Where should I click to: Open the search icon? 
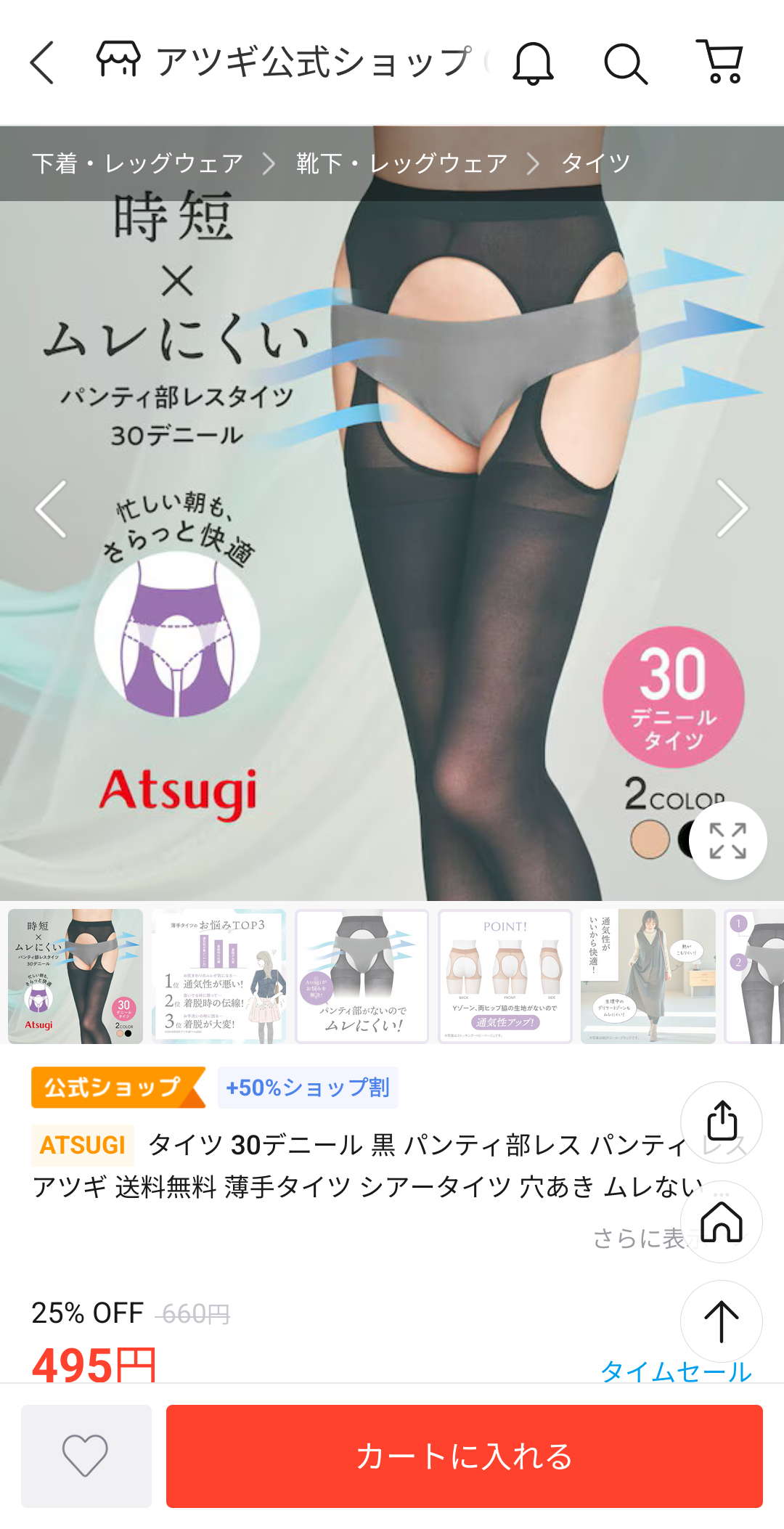click(x=625, y=63)
